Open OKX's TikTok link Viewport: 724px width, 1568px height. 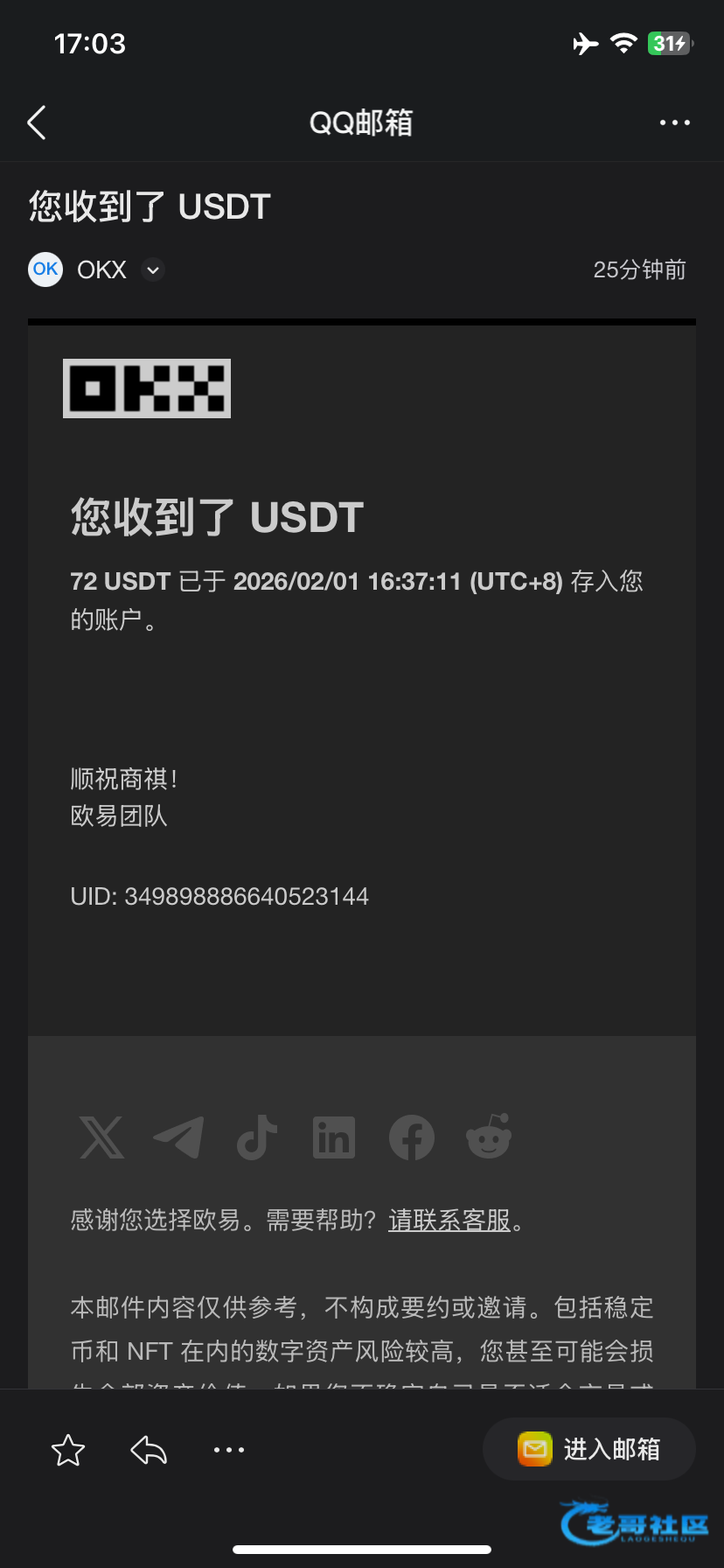[257, 1137]
